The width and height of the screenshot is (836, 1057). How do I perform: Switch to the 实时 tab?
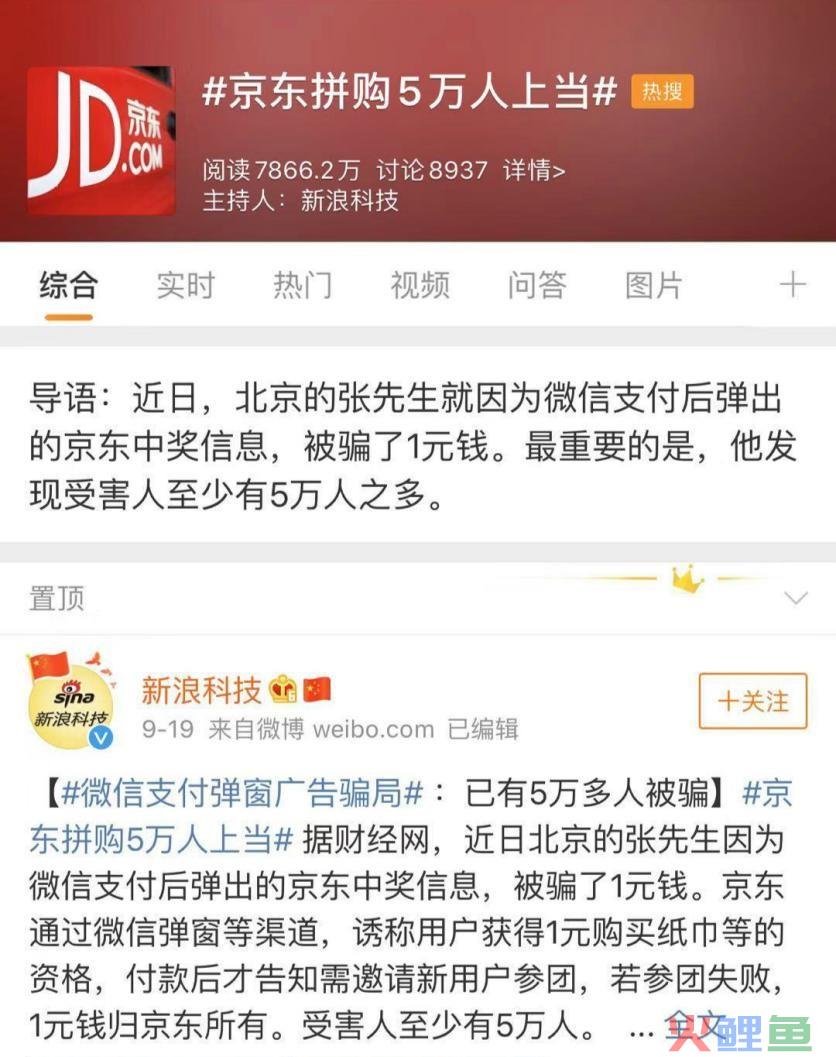click(x=185, y=285)
